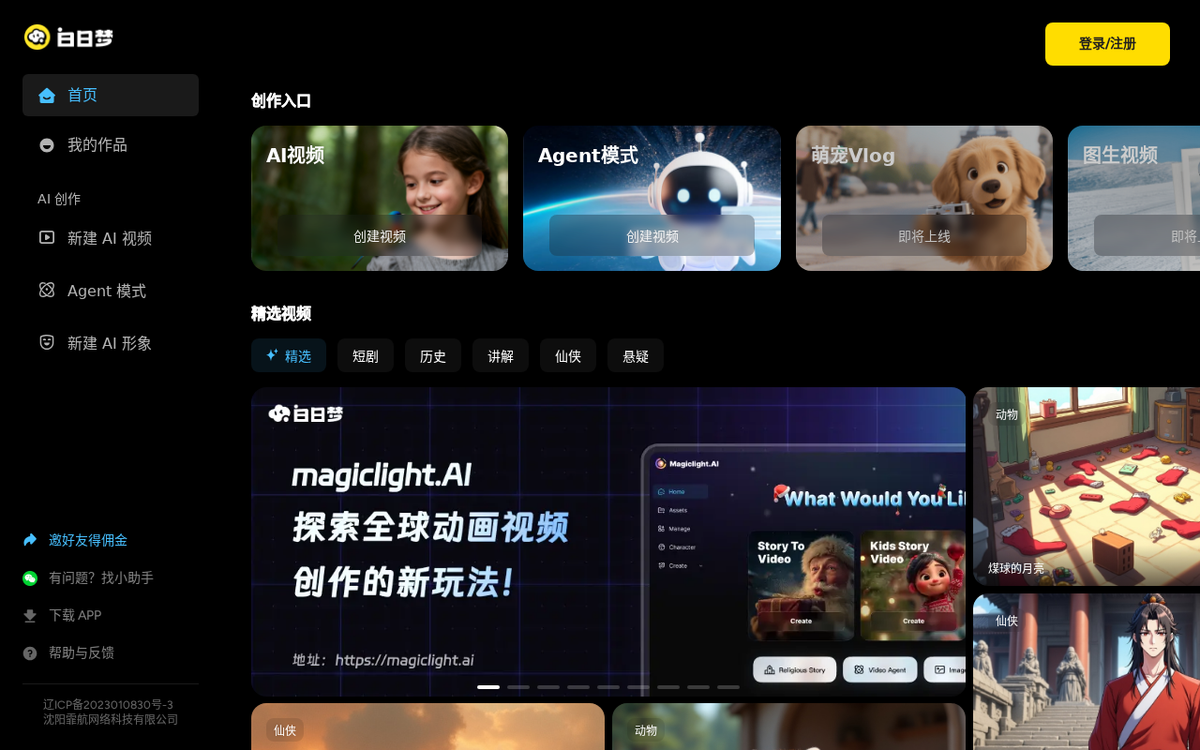
Task: Open 新建 AI 形象
Action: pyautogui.click(x=109, y=343)
